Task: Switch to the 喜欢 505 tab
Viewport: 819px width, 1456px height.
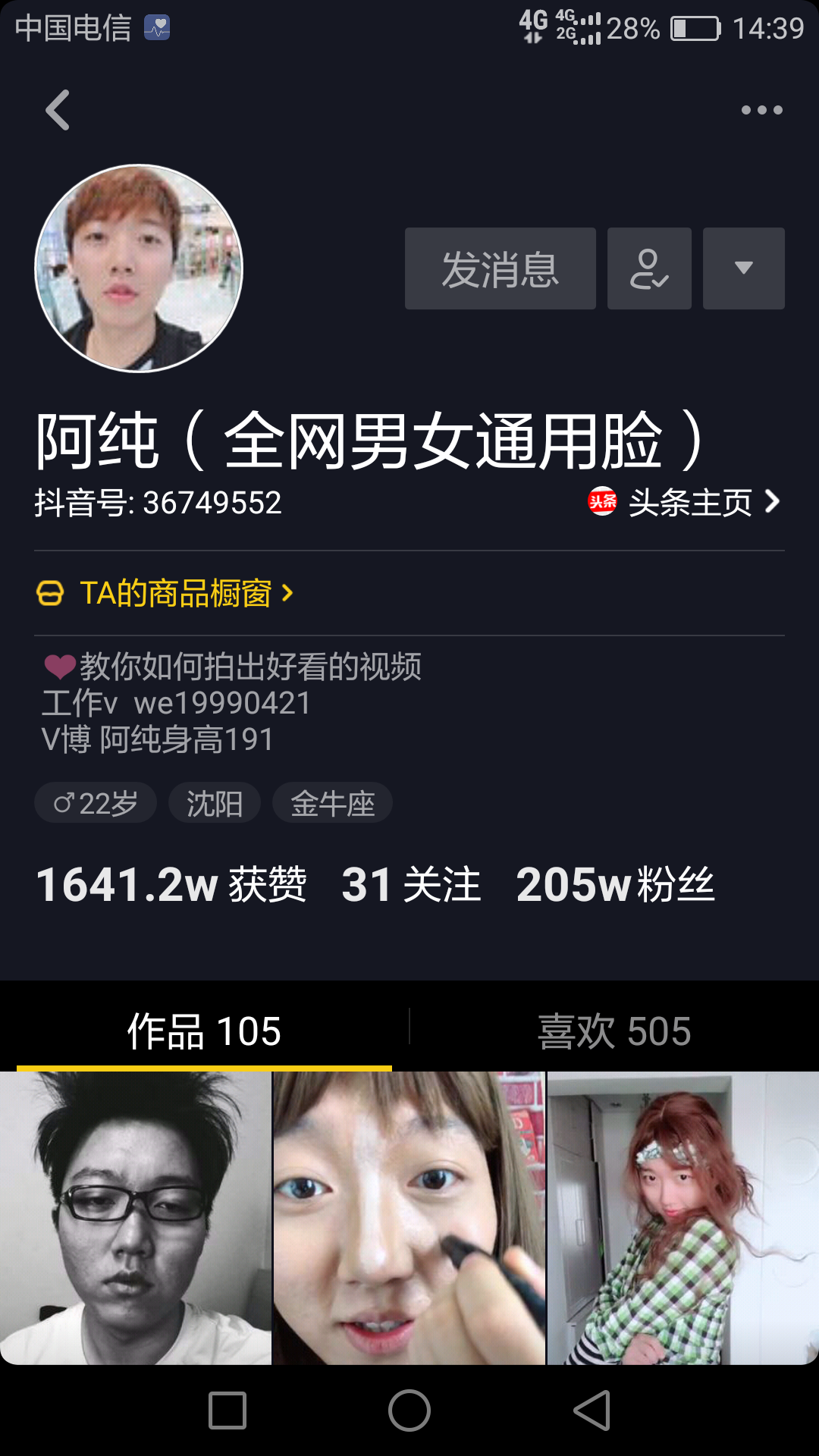Action: pyautogui.click(x=614, y=1031)
